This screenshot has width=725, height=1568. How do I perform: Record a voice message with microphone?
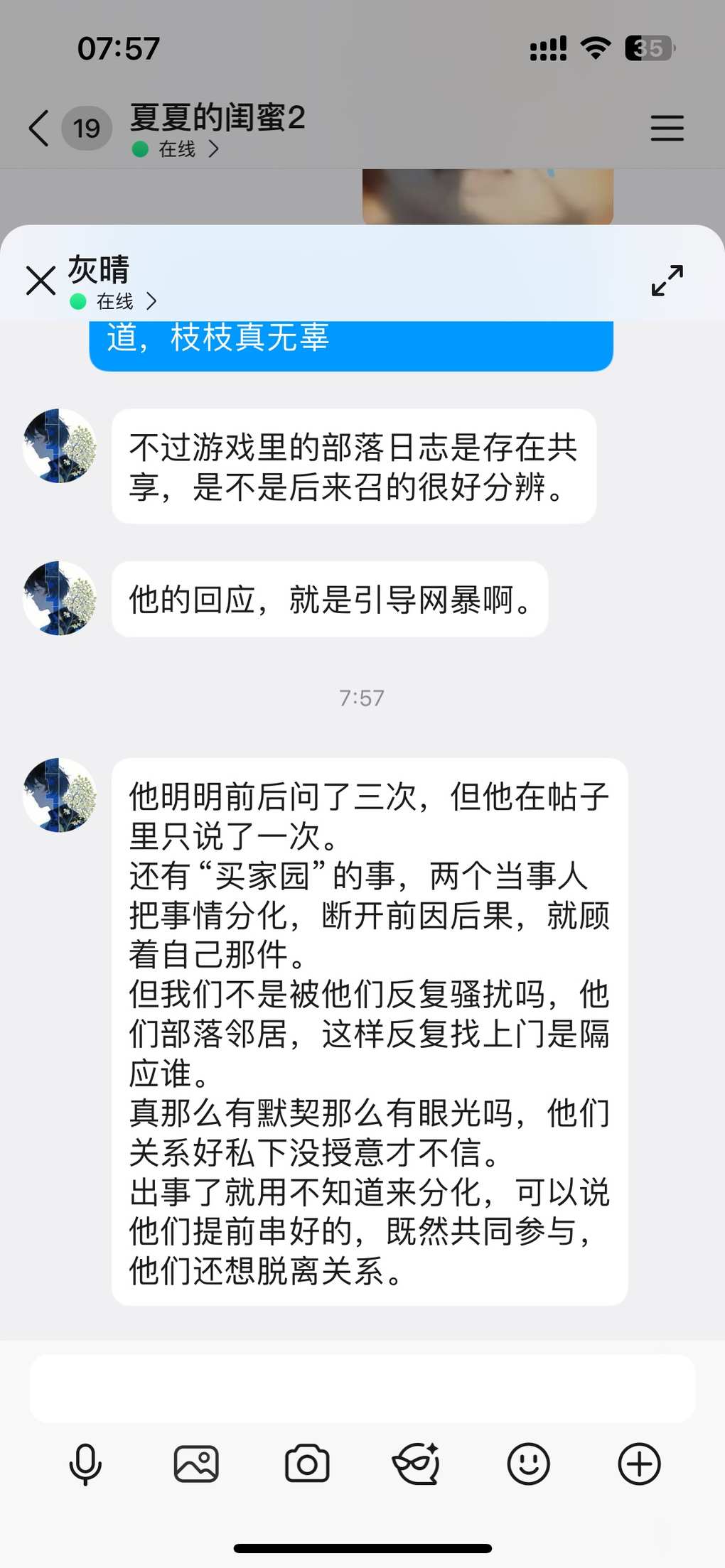coord(85,1464)
